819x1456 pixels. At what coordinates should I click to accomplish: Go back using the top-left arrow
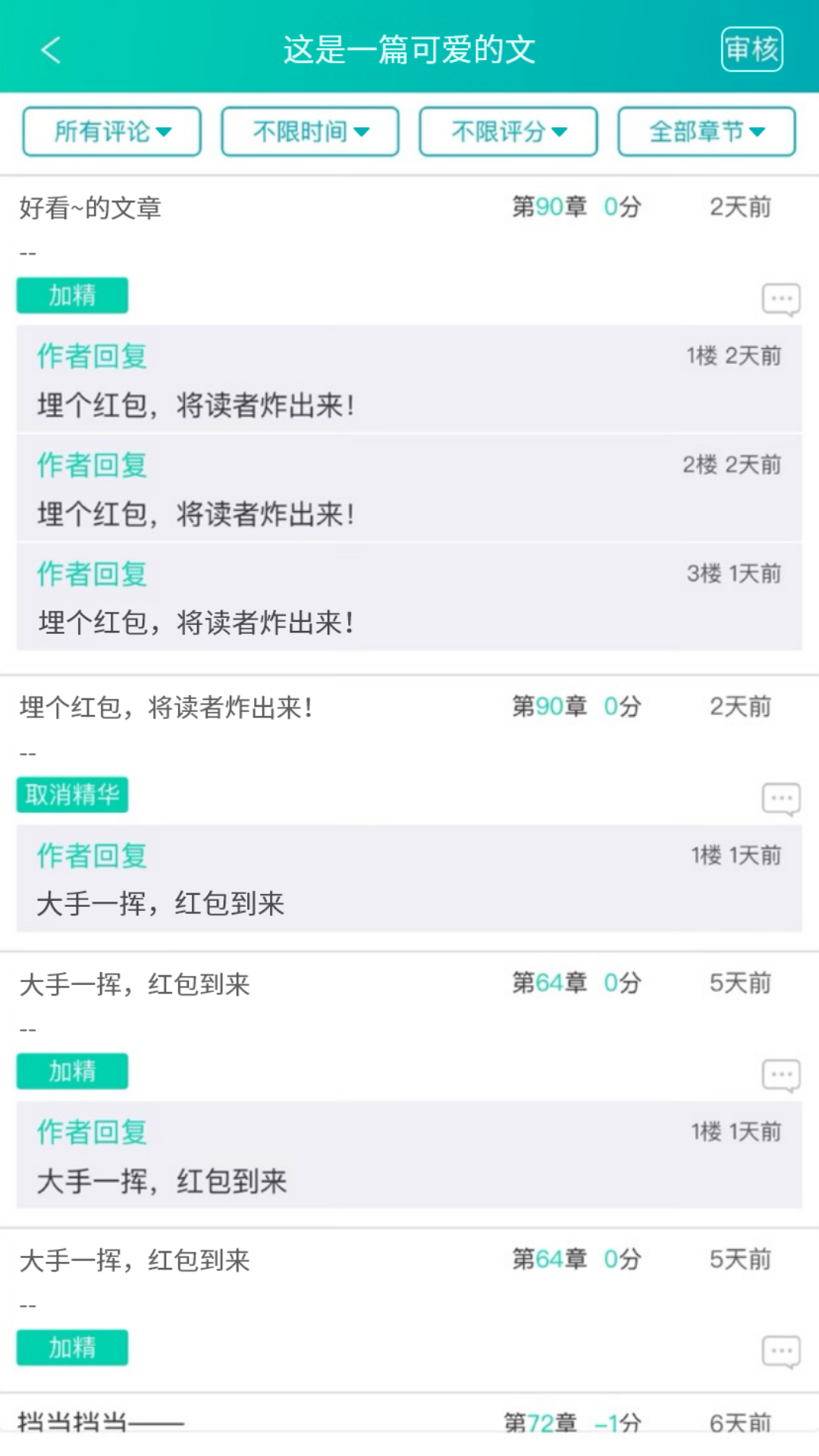(51, 50)
